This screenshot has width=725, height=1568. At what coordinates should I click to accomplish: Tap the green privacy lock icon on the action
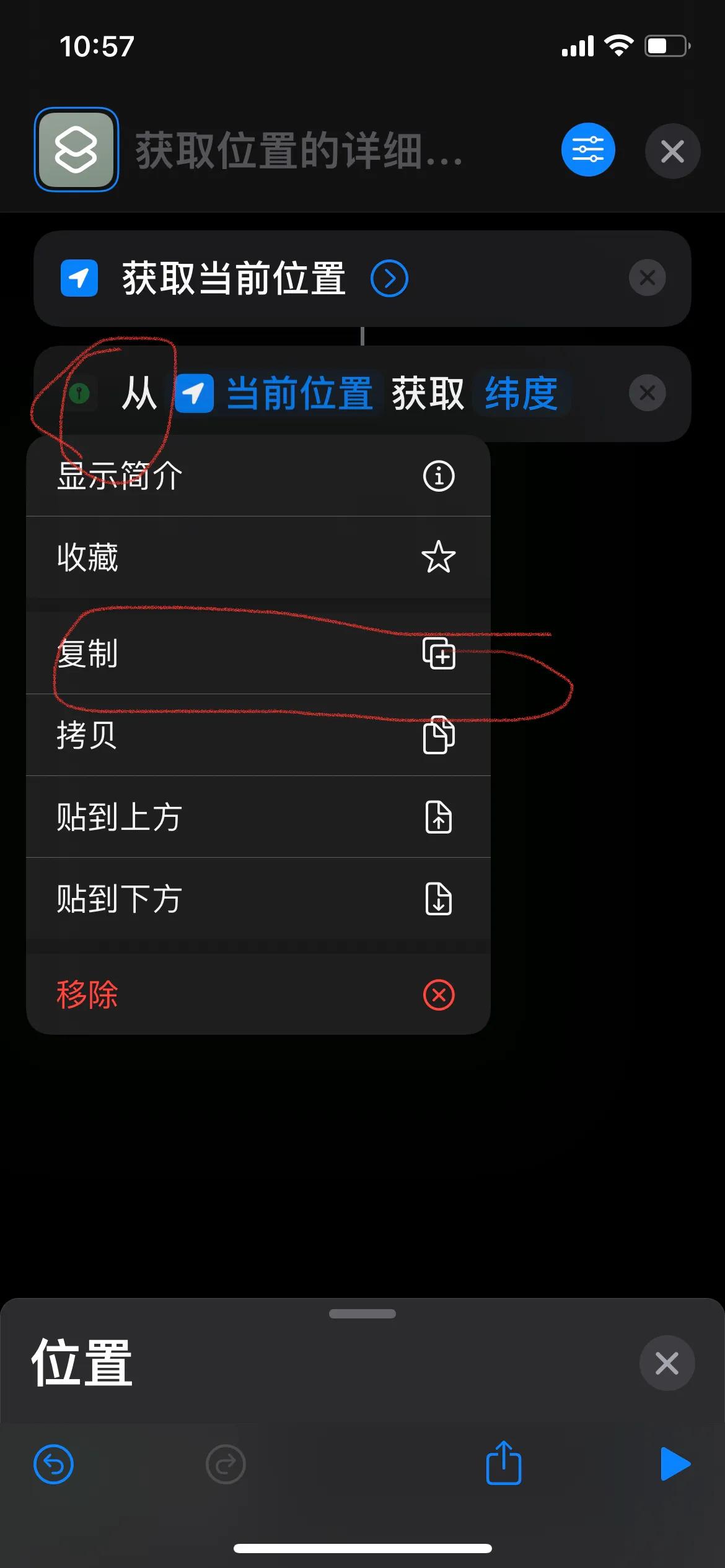point(79,393)
